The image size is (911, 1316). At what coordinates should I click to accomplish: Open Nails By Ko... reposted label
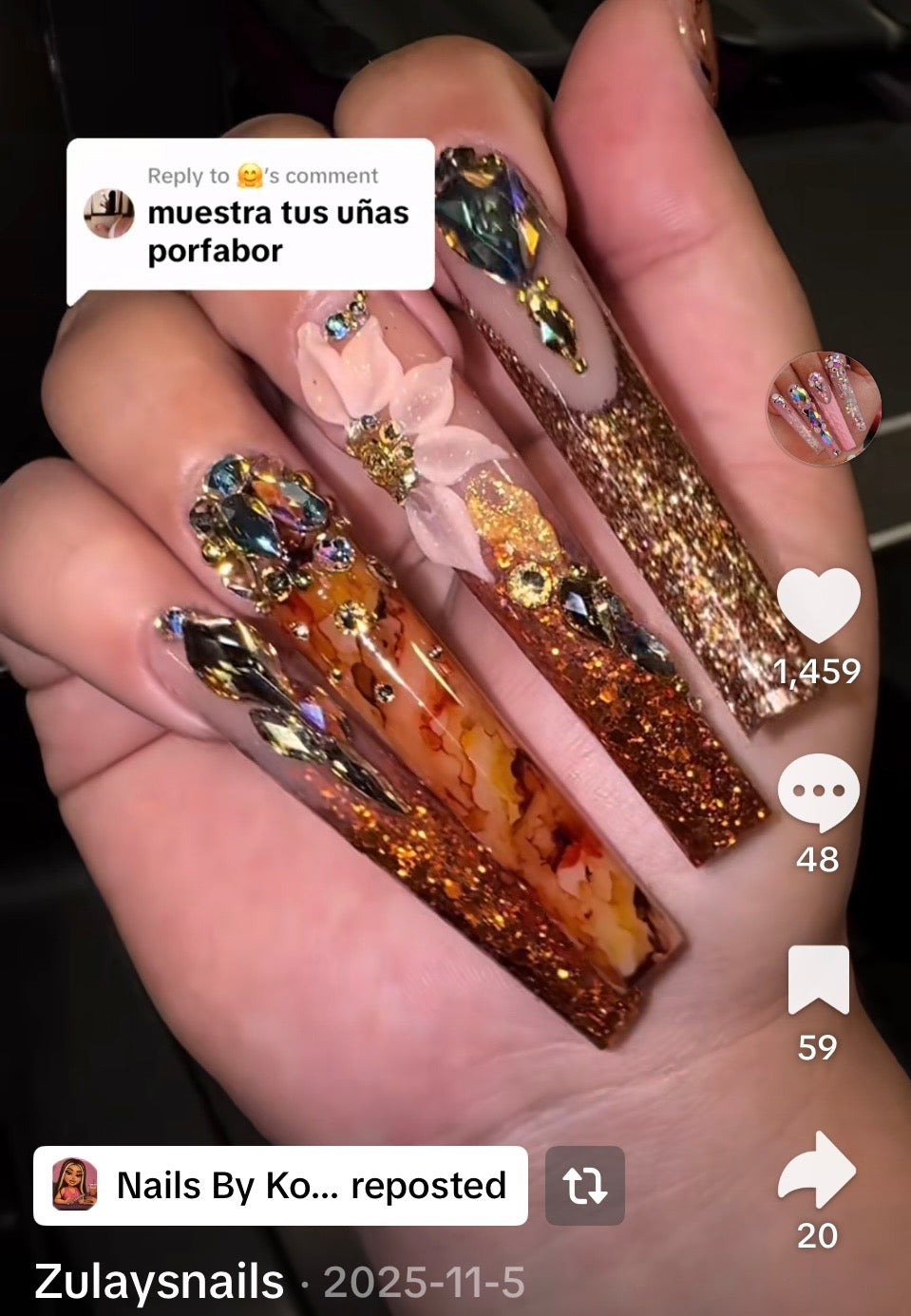point(280,1186)
